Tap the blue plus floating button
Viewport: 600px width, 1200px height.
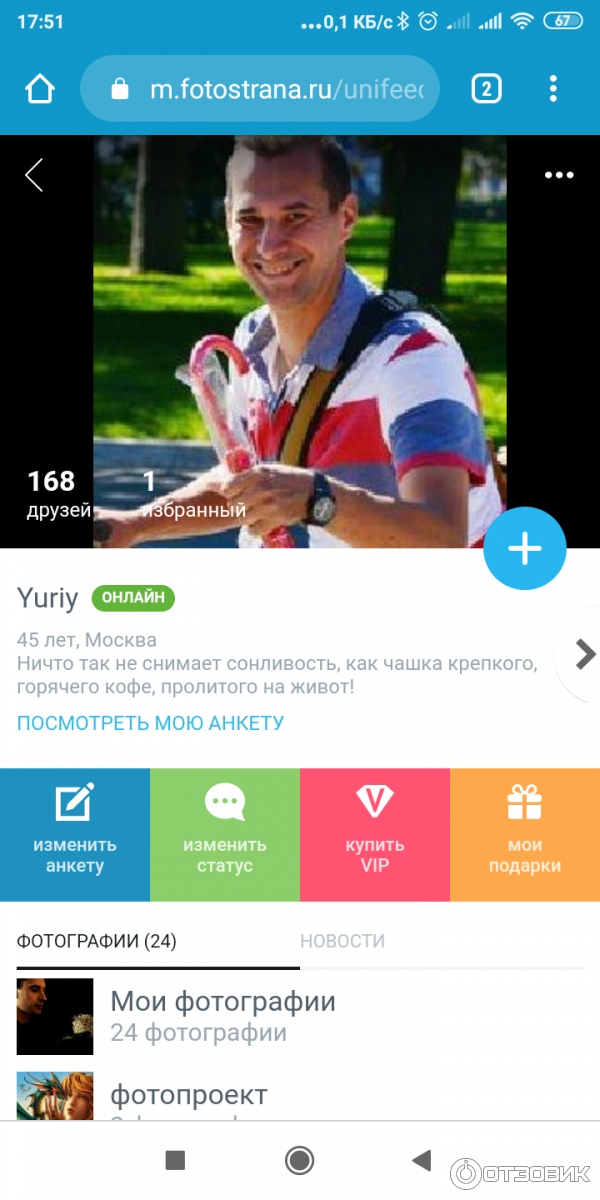coord(524,549)
